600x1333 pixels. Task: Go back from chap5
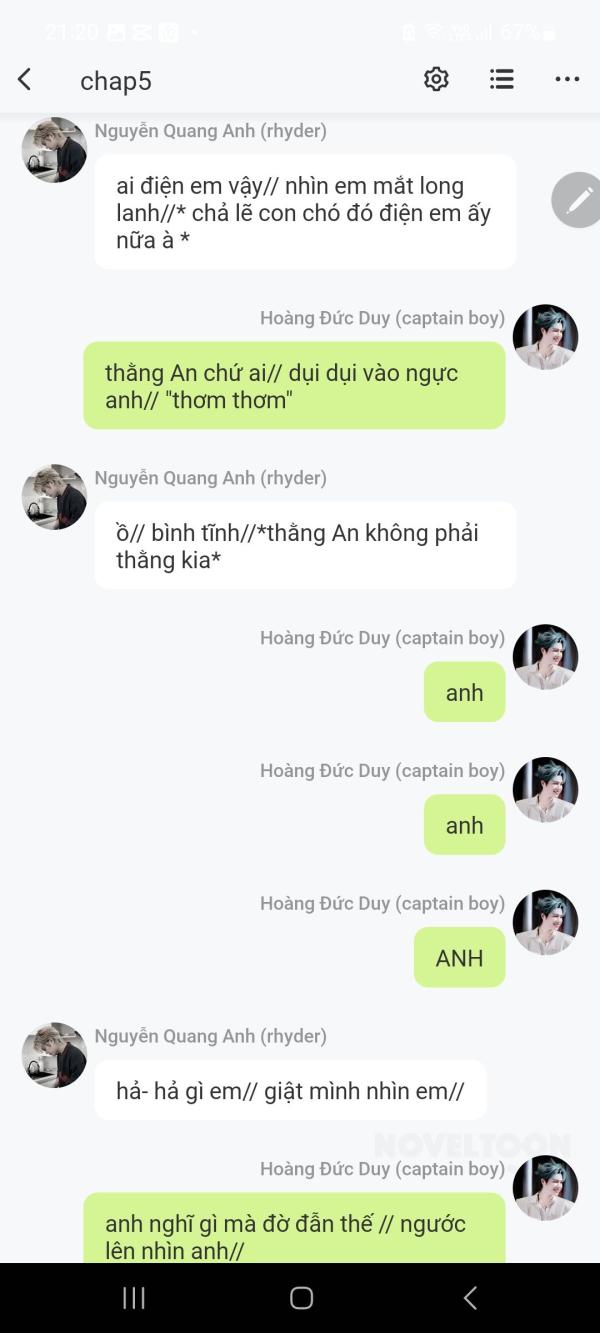click(x=25, y=80)
